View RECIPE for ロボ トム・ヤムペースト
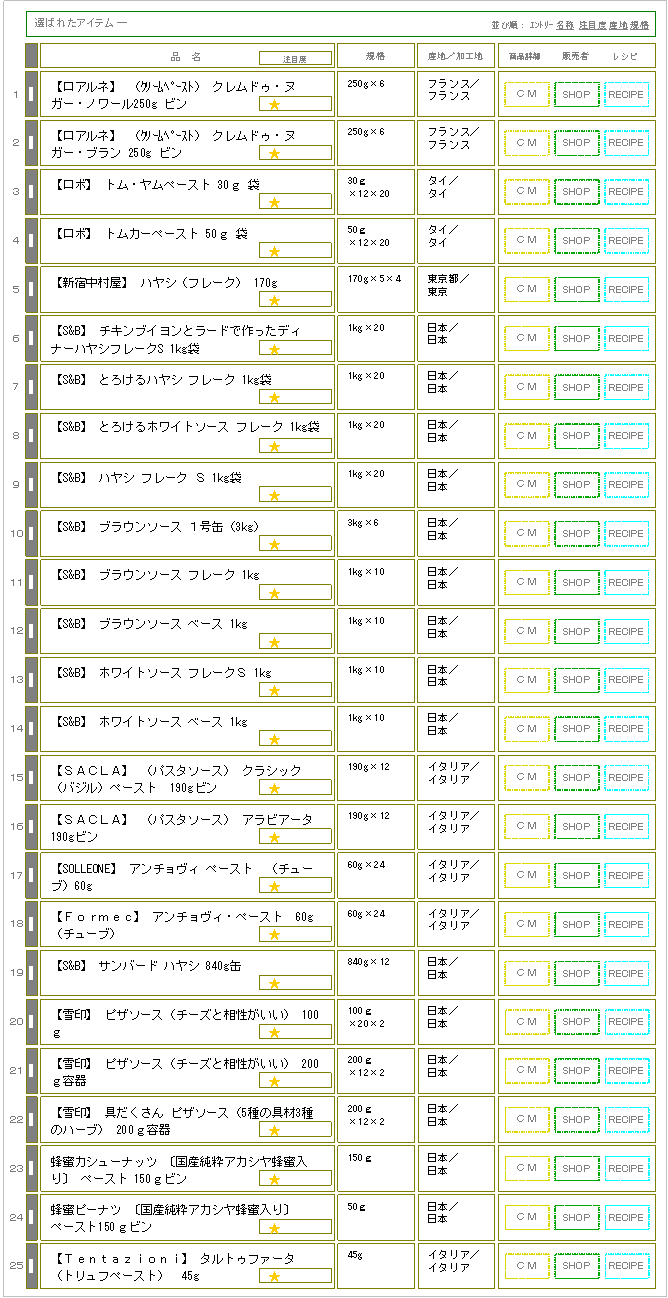668x1298 pixels. coord(627,192)
